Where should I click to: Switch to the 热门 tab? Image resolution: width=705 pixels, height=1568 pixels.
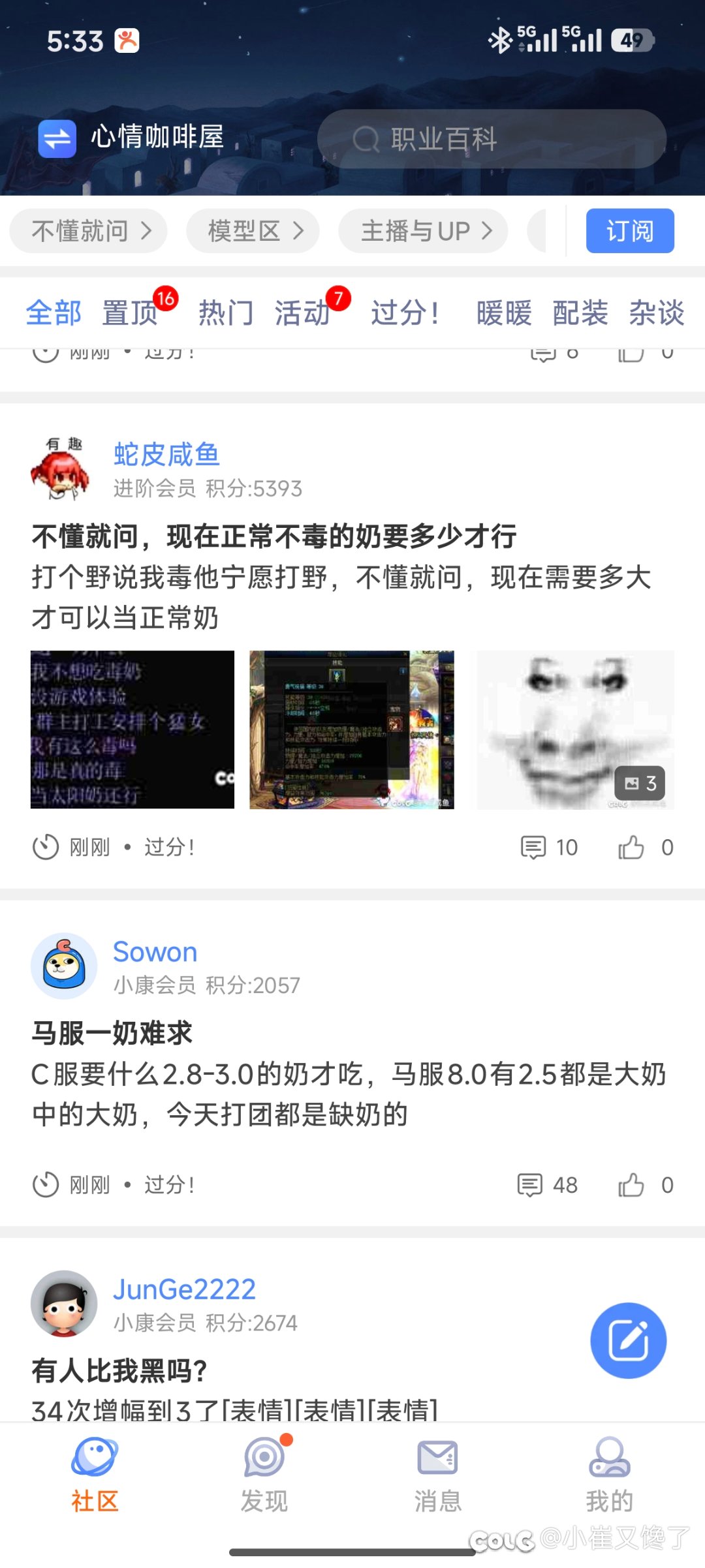pyautogui.click(x=226, y=313)
